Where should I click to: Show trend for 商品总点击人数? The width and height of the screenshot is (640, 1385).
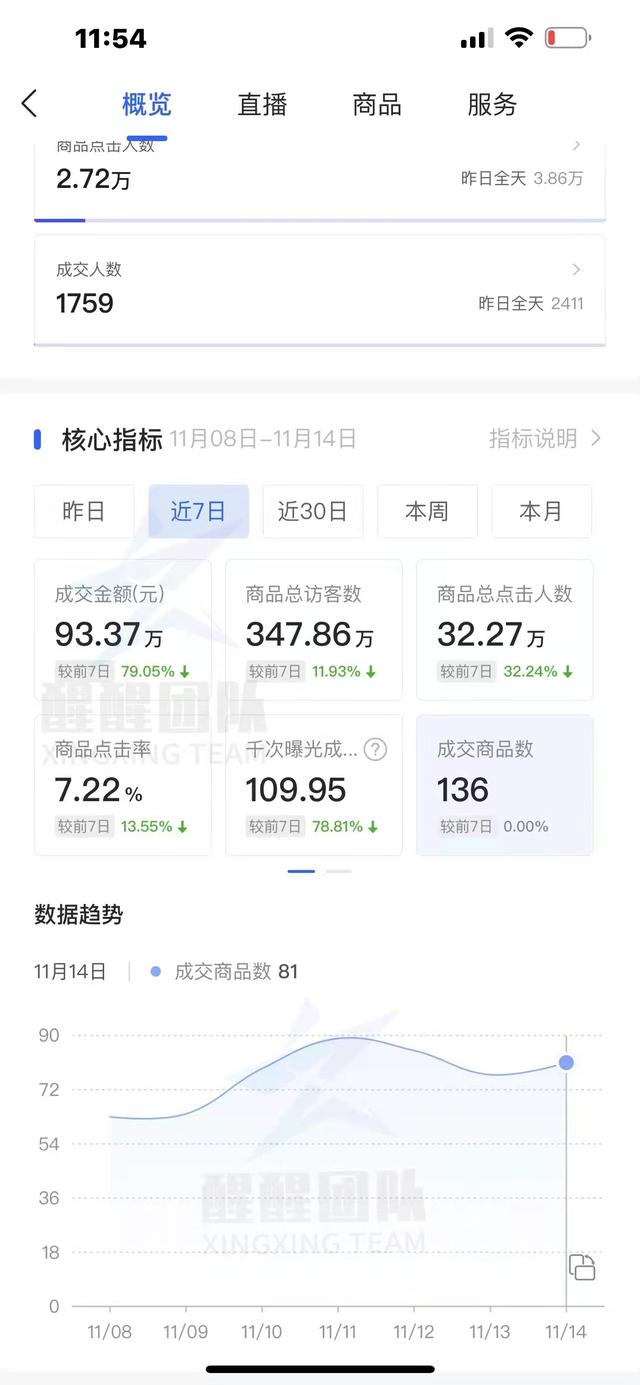[x=505, y=629]
